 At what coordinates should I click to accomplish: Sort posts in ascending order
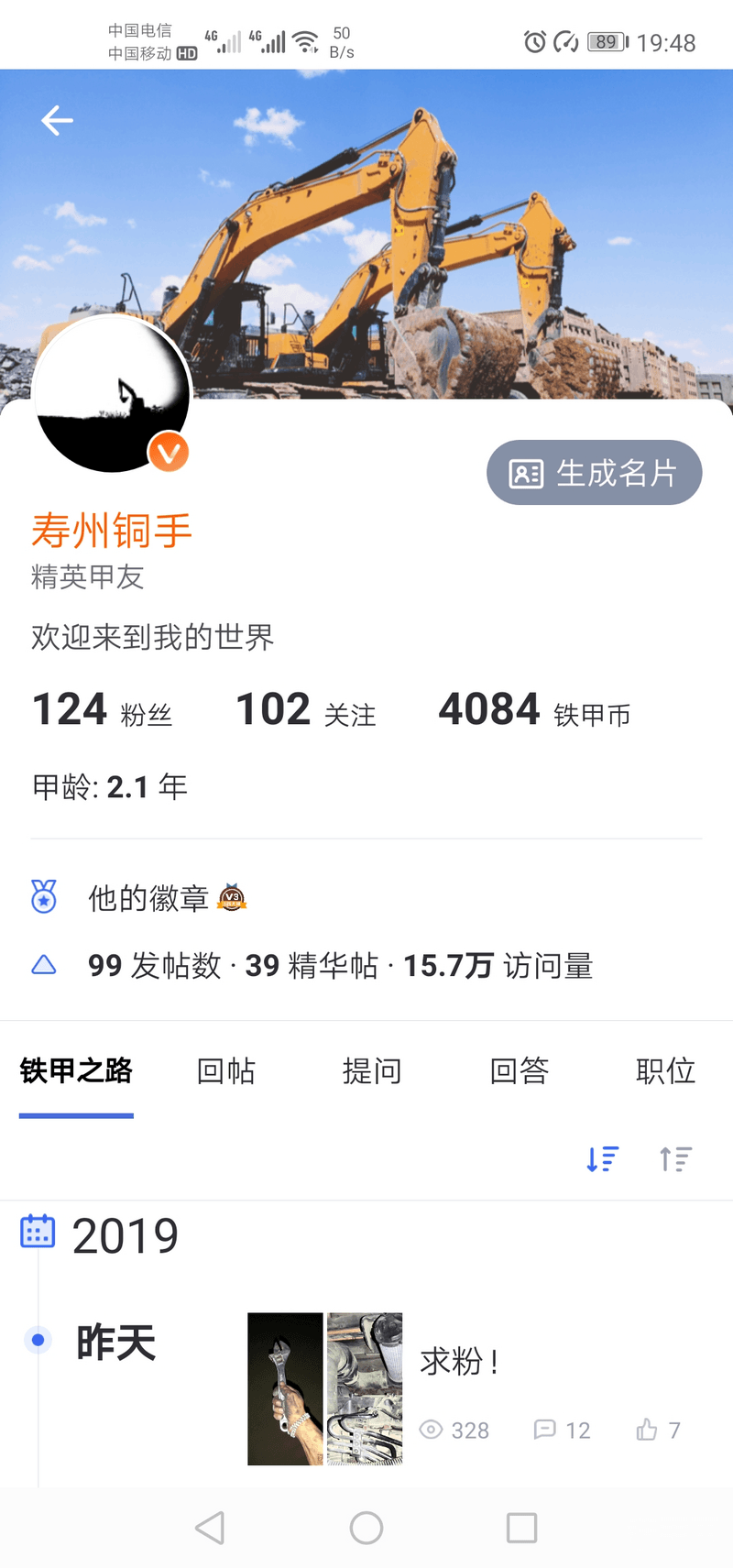point(675,1159)
